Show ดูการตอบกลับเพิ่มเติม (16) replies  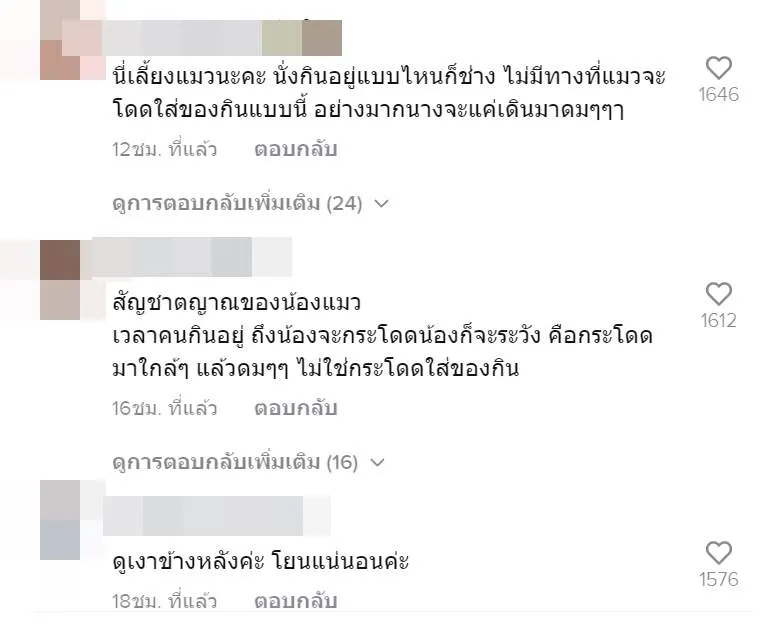coord(249,462)
